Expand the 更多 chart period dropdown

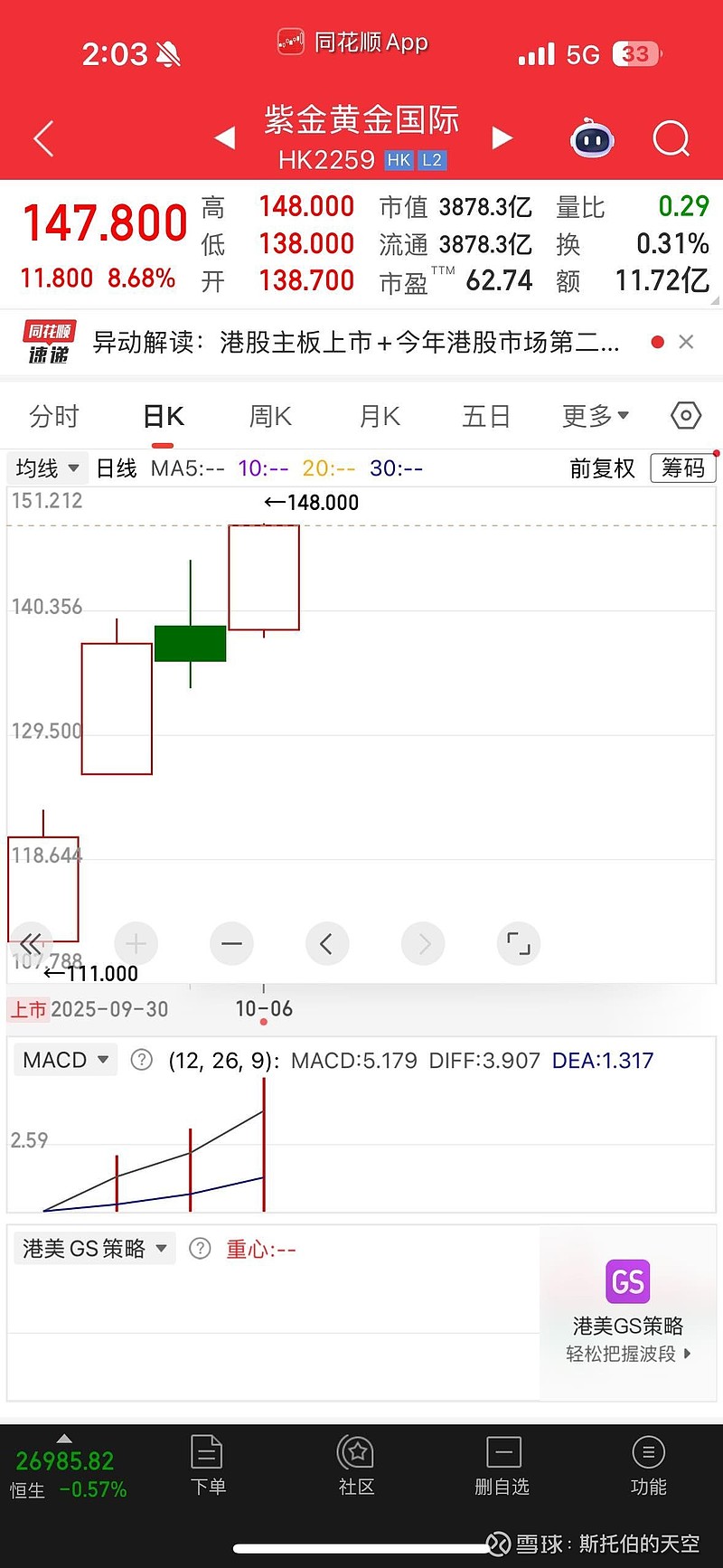595,416
